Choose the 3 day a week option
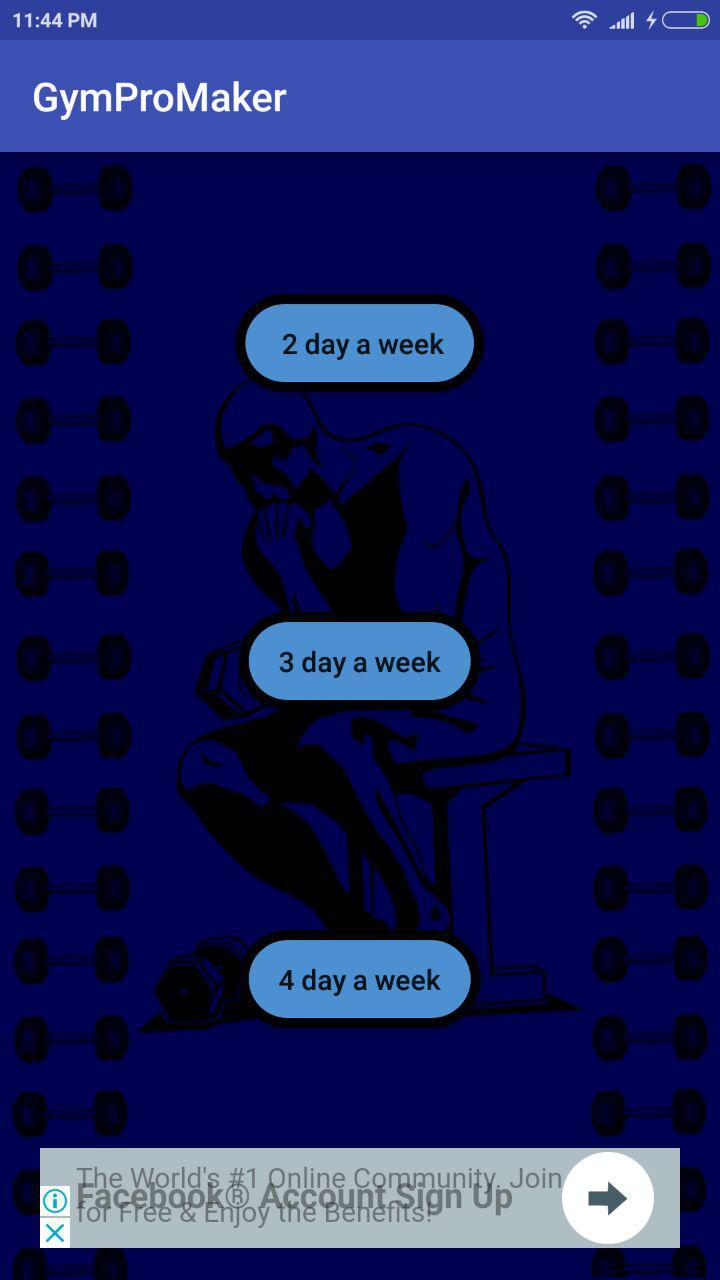This screenshot has height=1280, width=720. coord(360,662)
